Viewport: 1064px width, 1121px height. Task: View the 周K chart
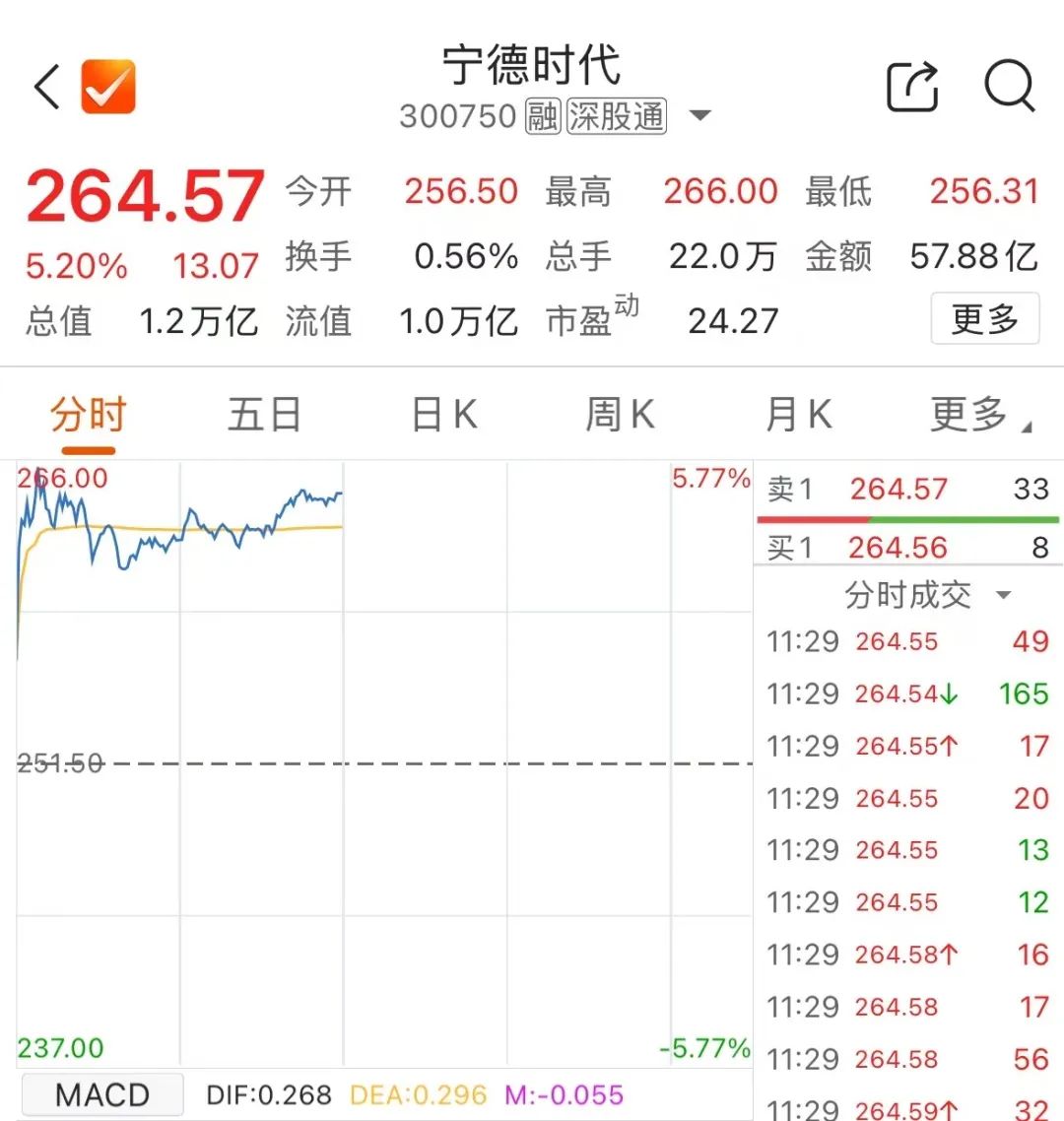tap(620, 415)
